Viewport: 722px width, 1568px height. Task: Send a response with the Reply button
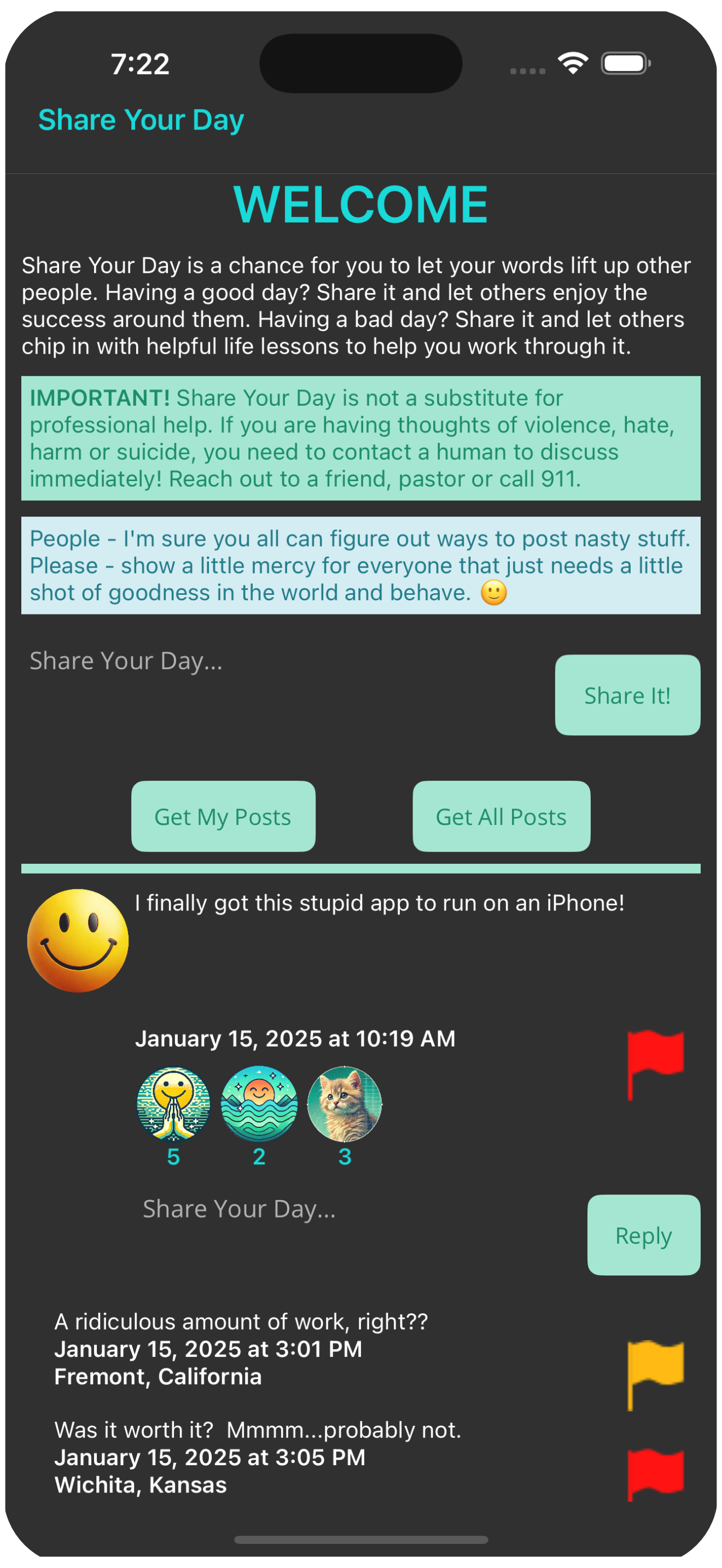click(x=643, y=1235)
